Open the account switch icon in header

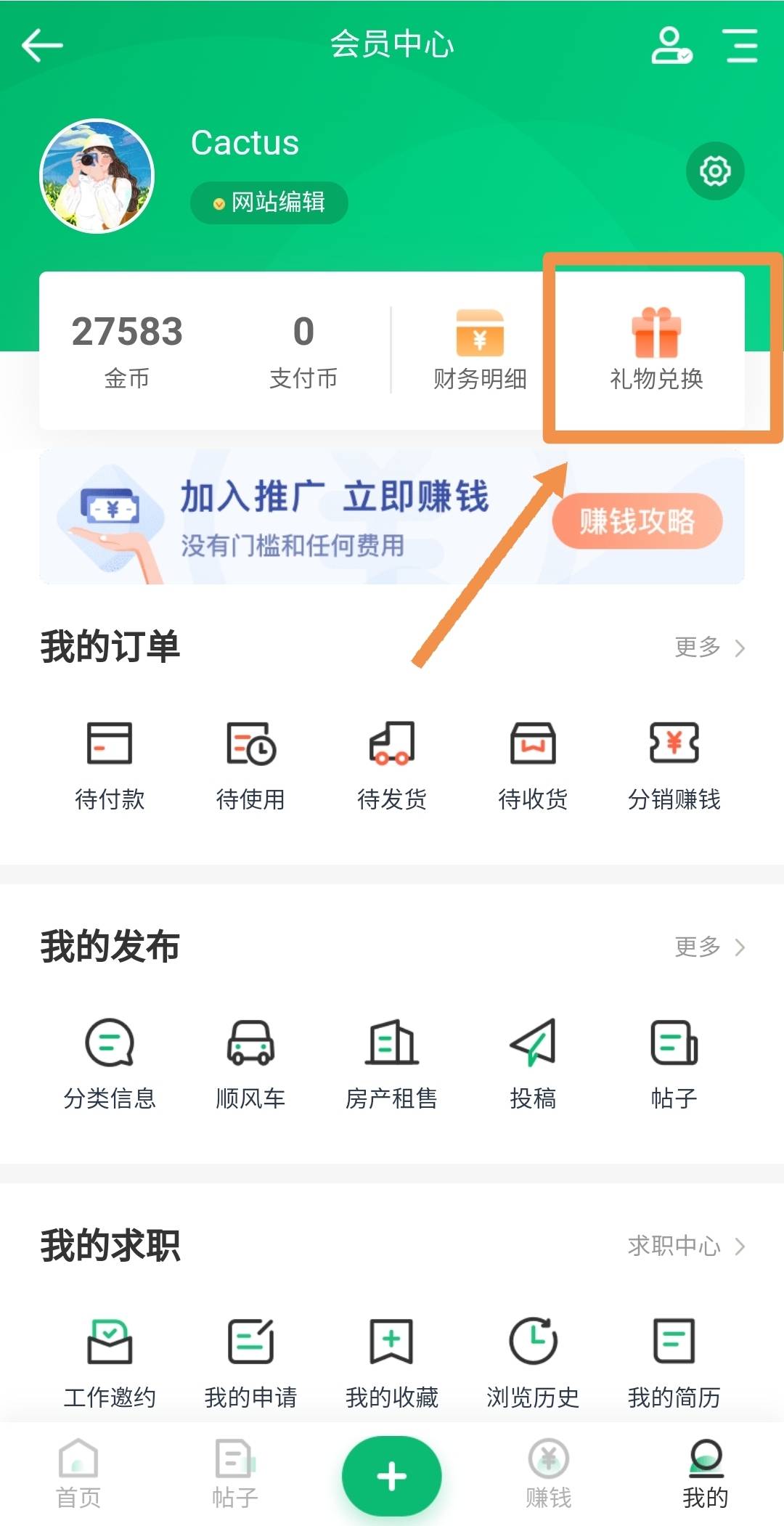pos(671,45)
